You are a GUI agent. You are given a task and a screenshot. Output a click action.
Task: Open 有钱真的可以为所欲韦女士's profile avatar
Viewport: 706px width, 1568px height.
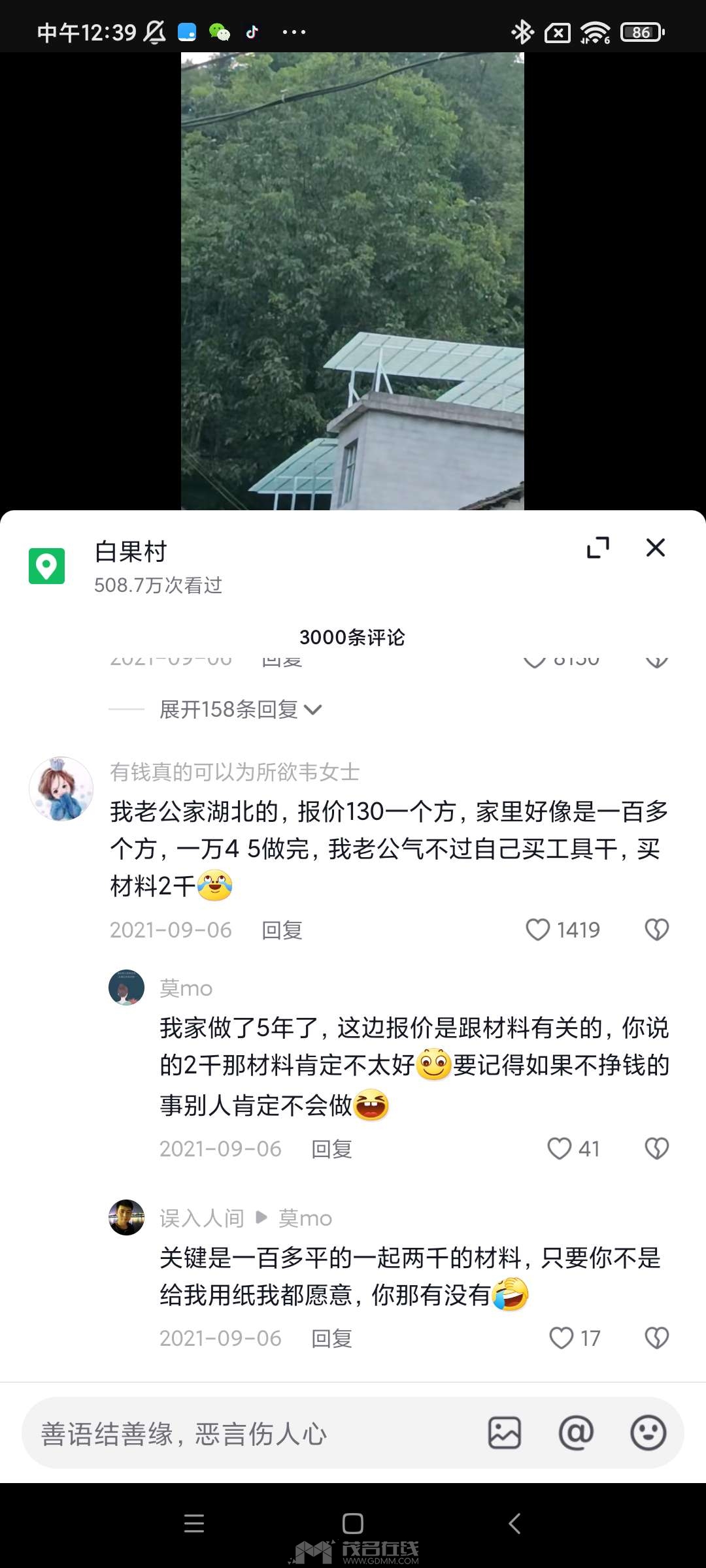point(61,789)
